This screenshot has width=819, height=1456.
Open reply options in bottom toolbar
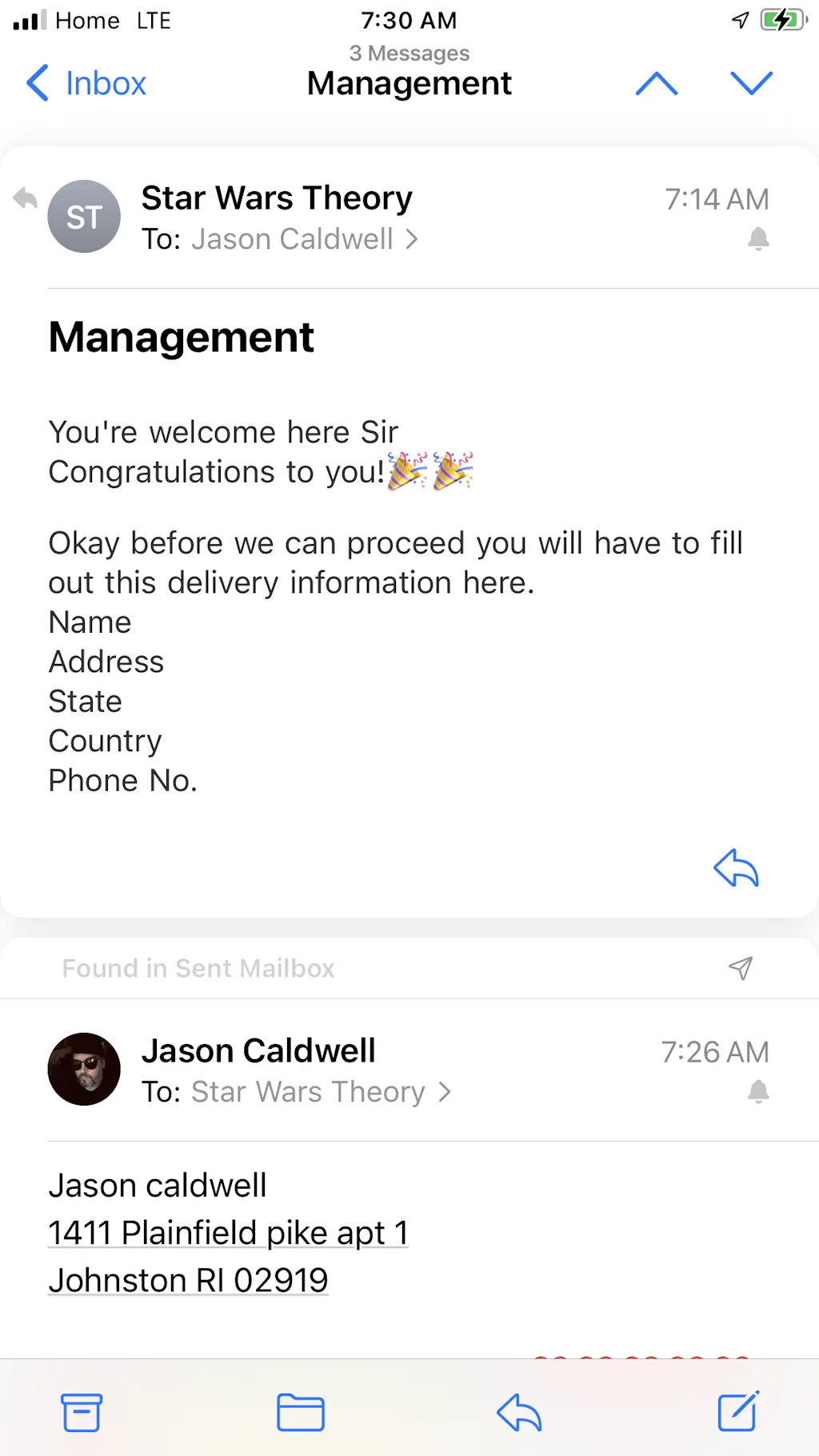click(x=519, y=1412)
